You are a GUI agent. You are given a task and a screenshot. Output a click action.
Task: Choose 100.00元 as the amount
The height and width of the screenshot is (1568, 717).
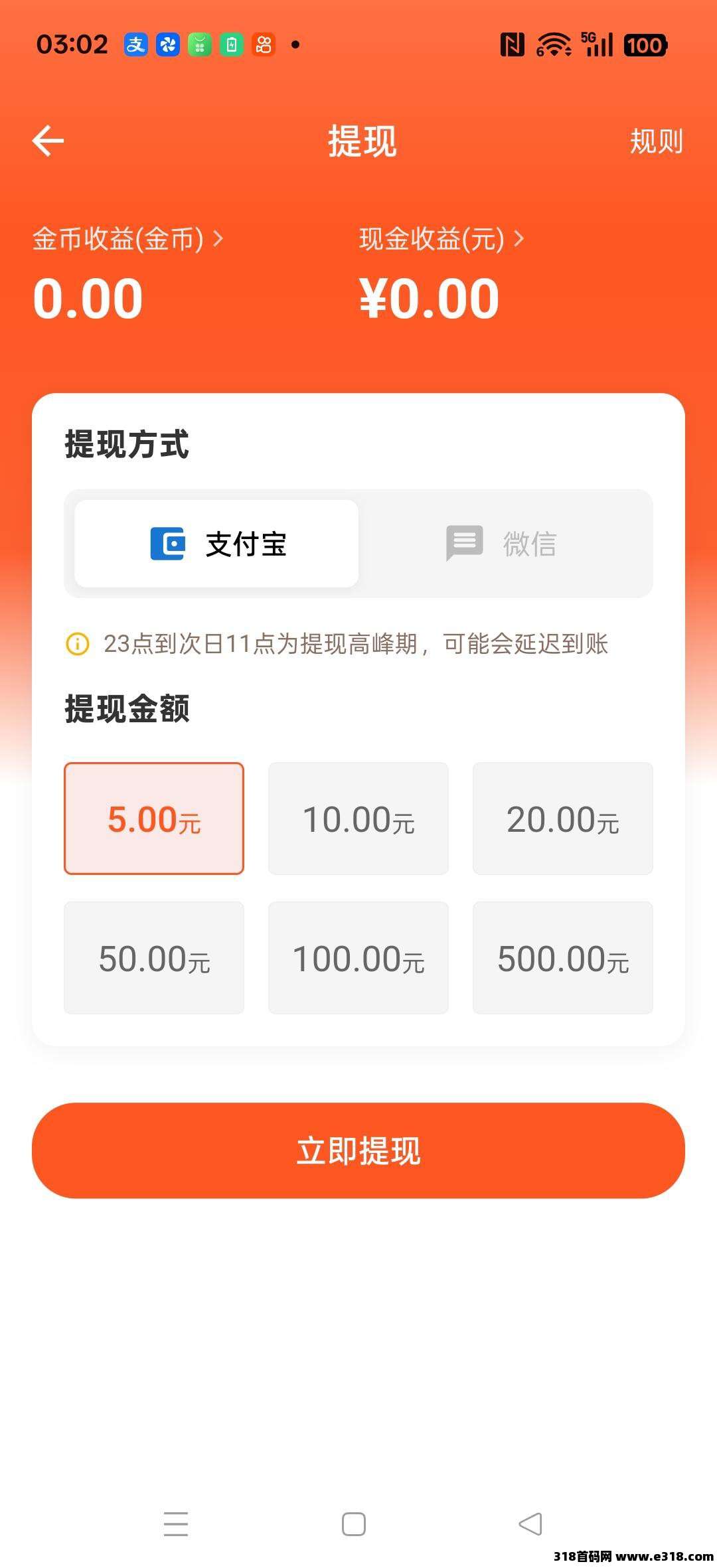[x=358, y=958]
